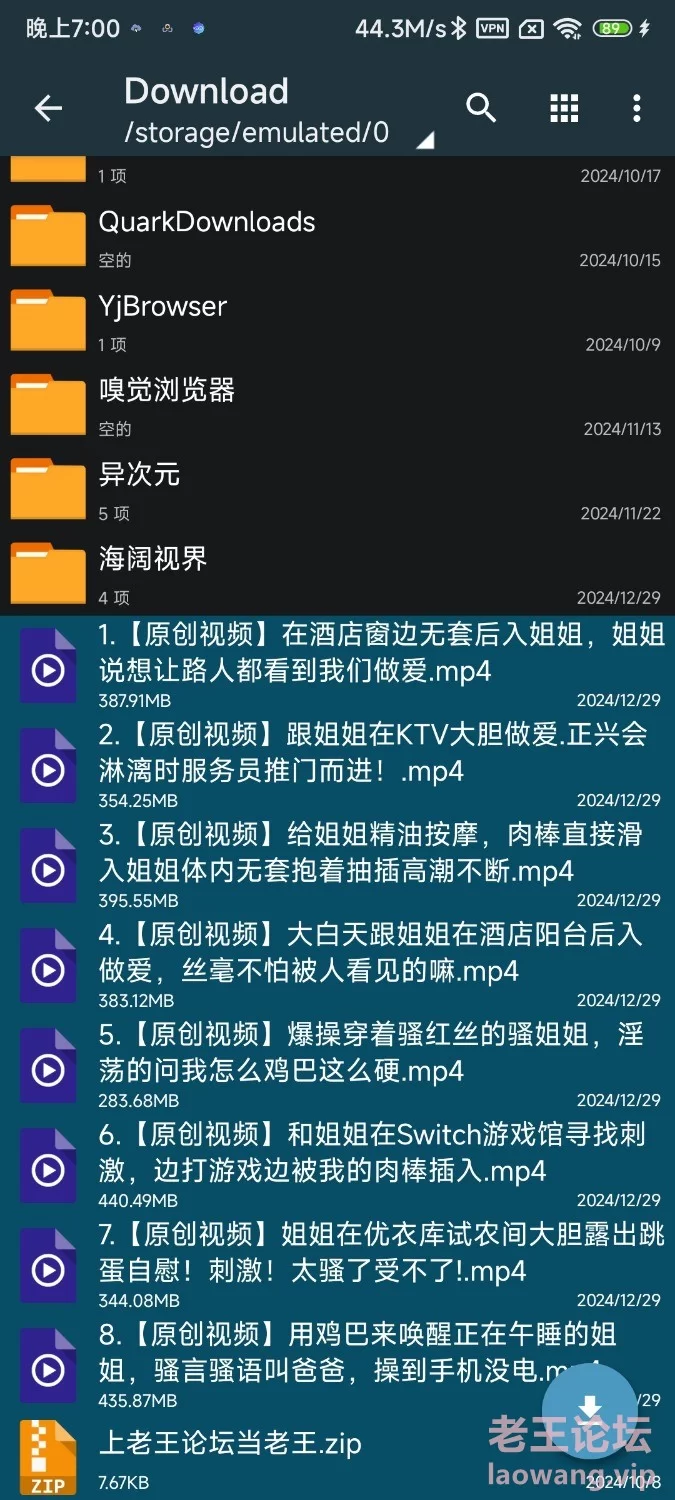Go back using the top-left arrow
This screenshot has width=675, height=1500.
coord(48,109)
